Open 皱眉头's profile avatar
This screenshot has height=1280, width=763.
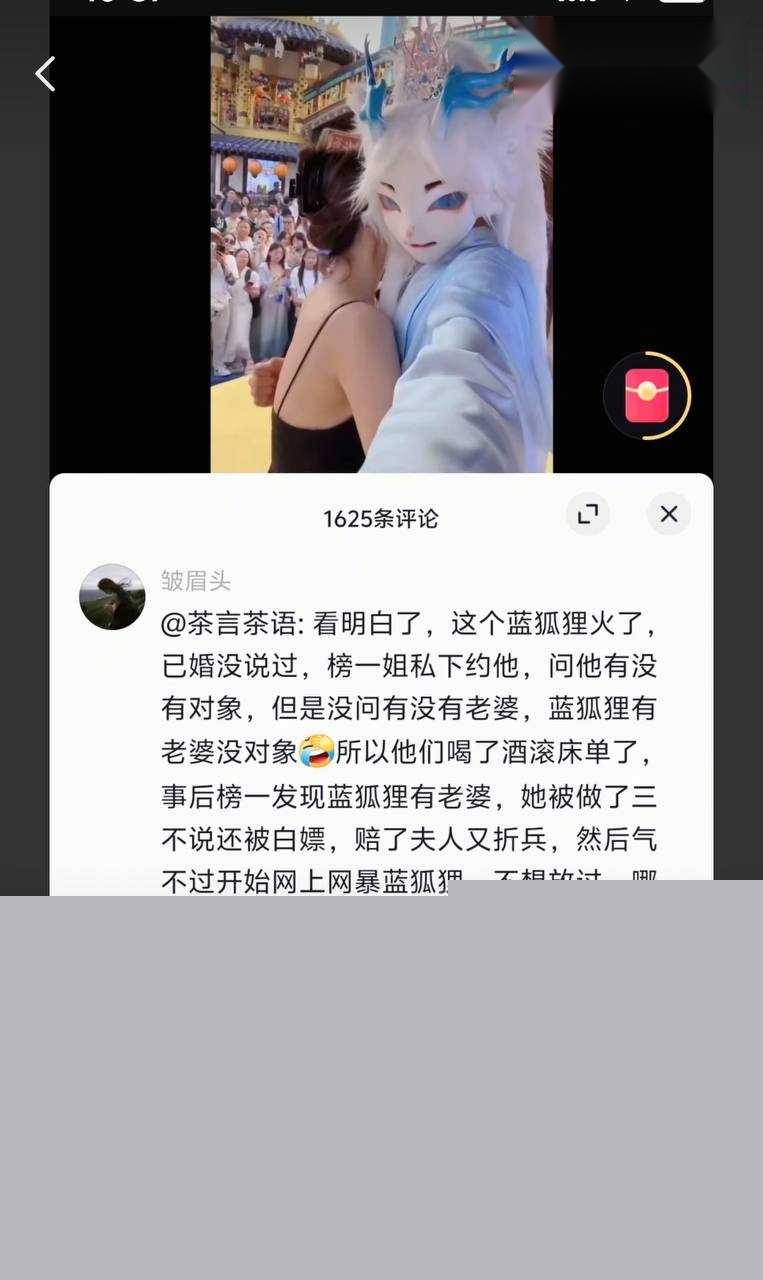(111, 596)
